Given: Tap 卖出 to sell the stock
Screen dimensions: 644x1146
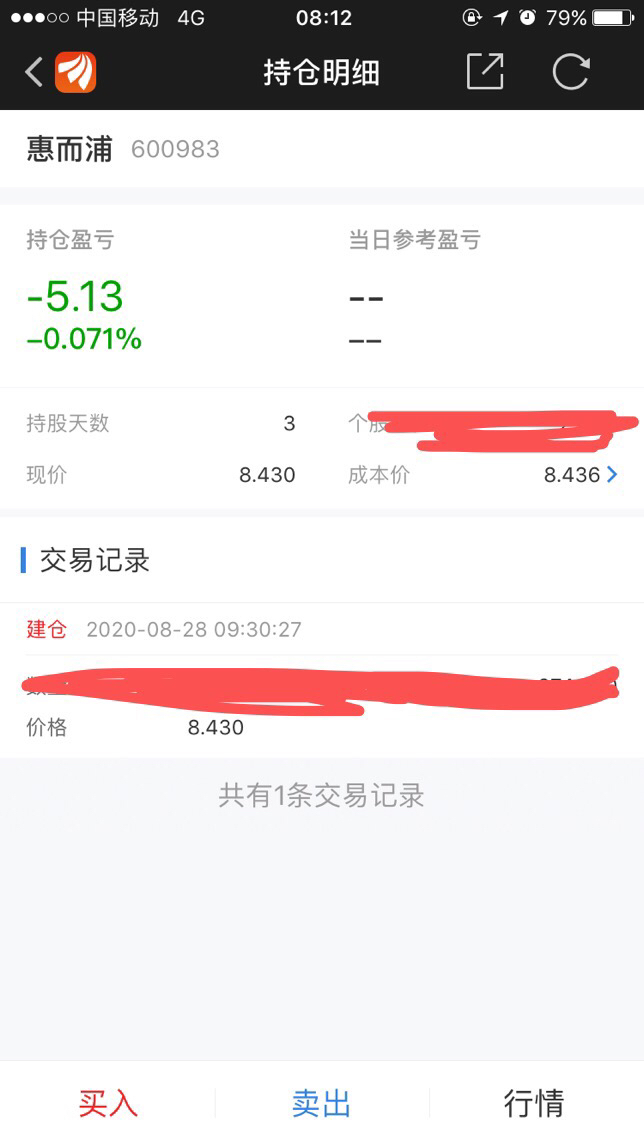Looking at the screenshot, I should [x=321, y=1103].
